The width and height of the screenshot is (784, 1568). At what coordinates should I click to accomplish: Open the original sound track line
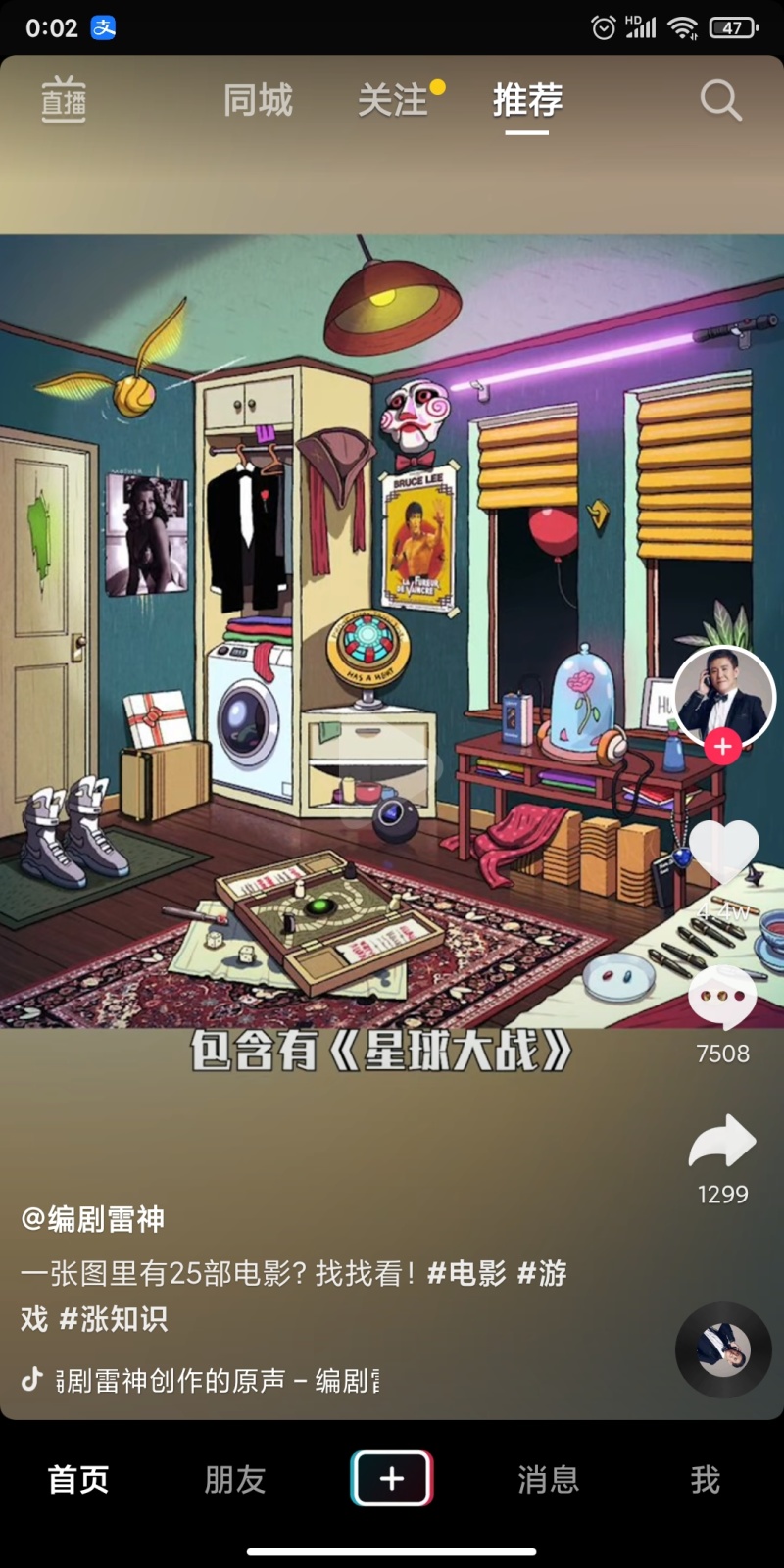216,1380
